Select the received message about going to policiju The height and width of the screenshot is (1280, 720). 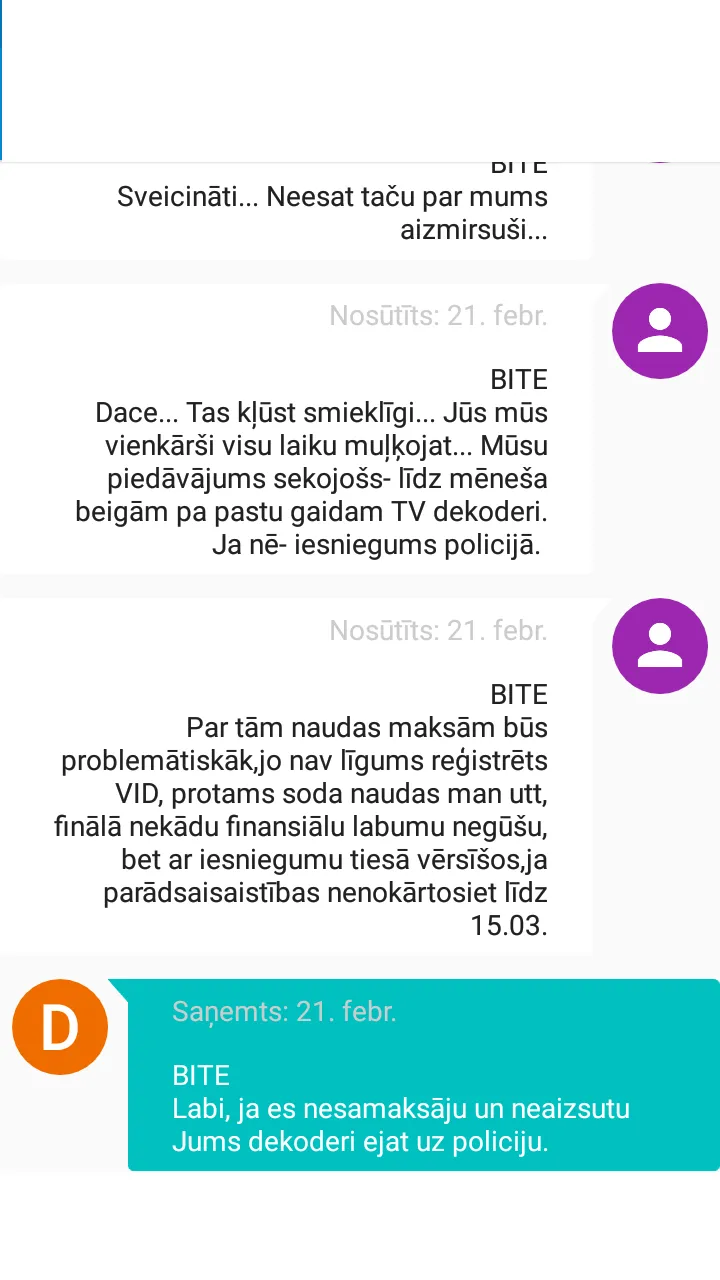pos(424,1074)
